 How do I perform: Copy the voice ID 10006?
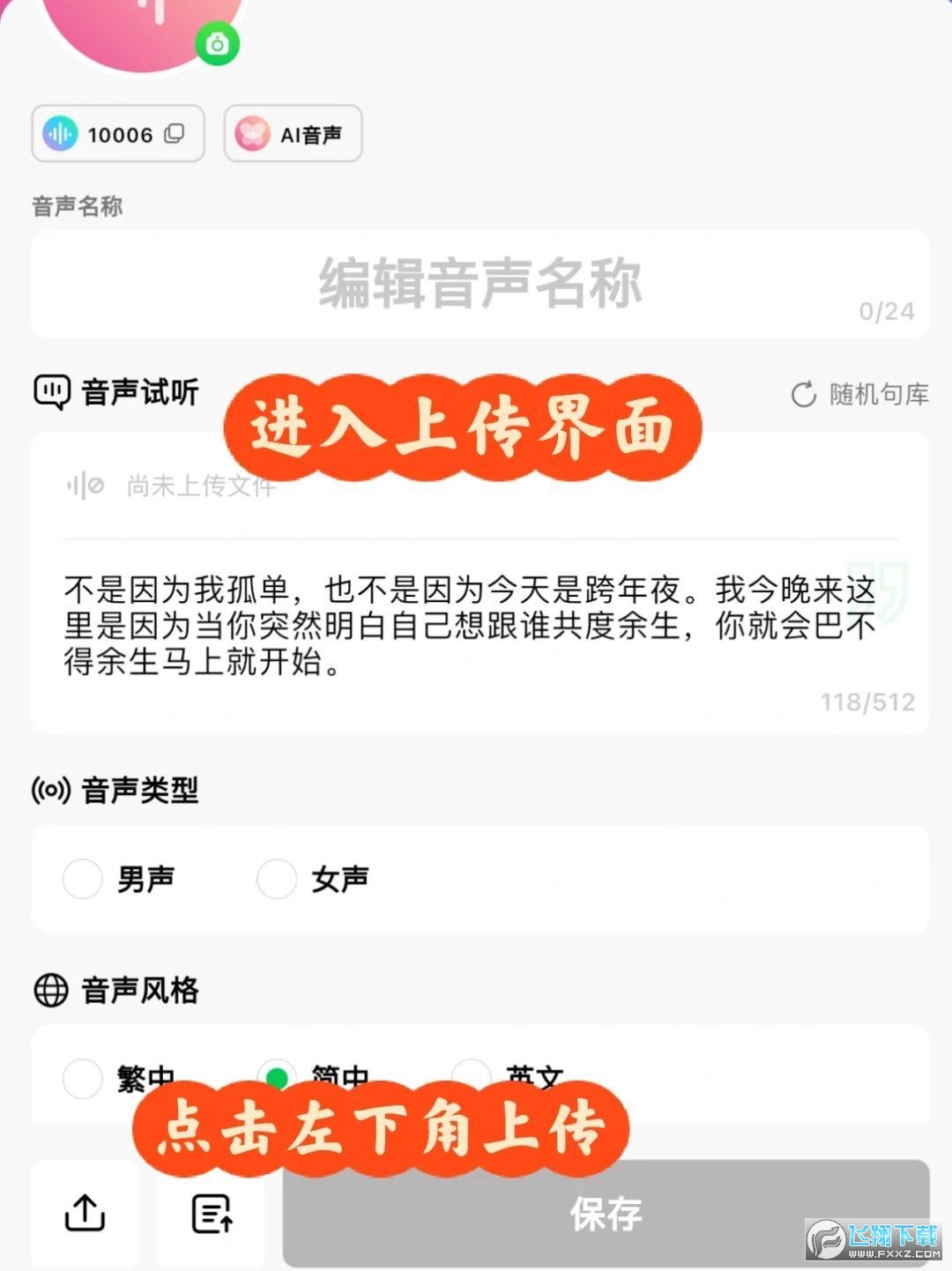tap(175, 133)
